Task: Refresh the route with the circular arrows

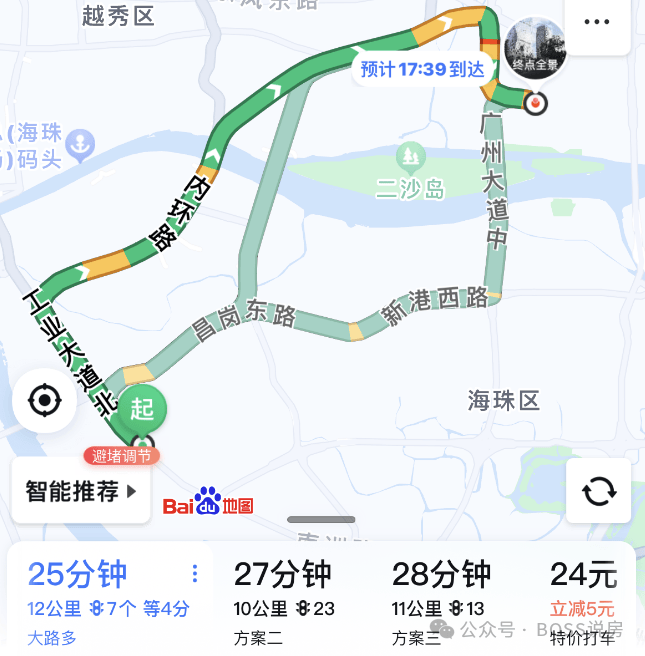Action: (598, 491)
